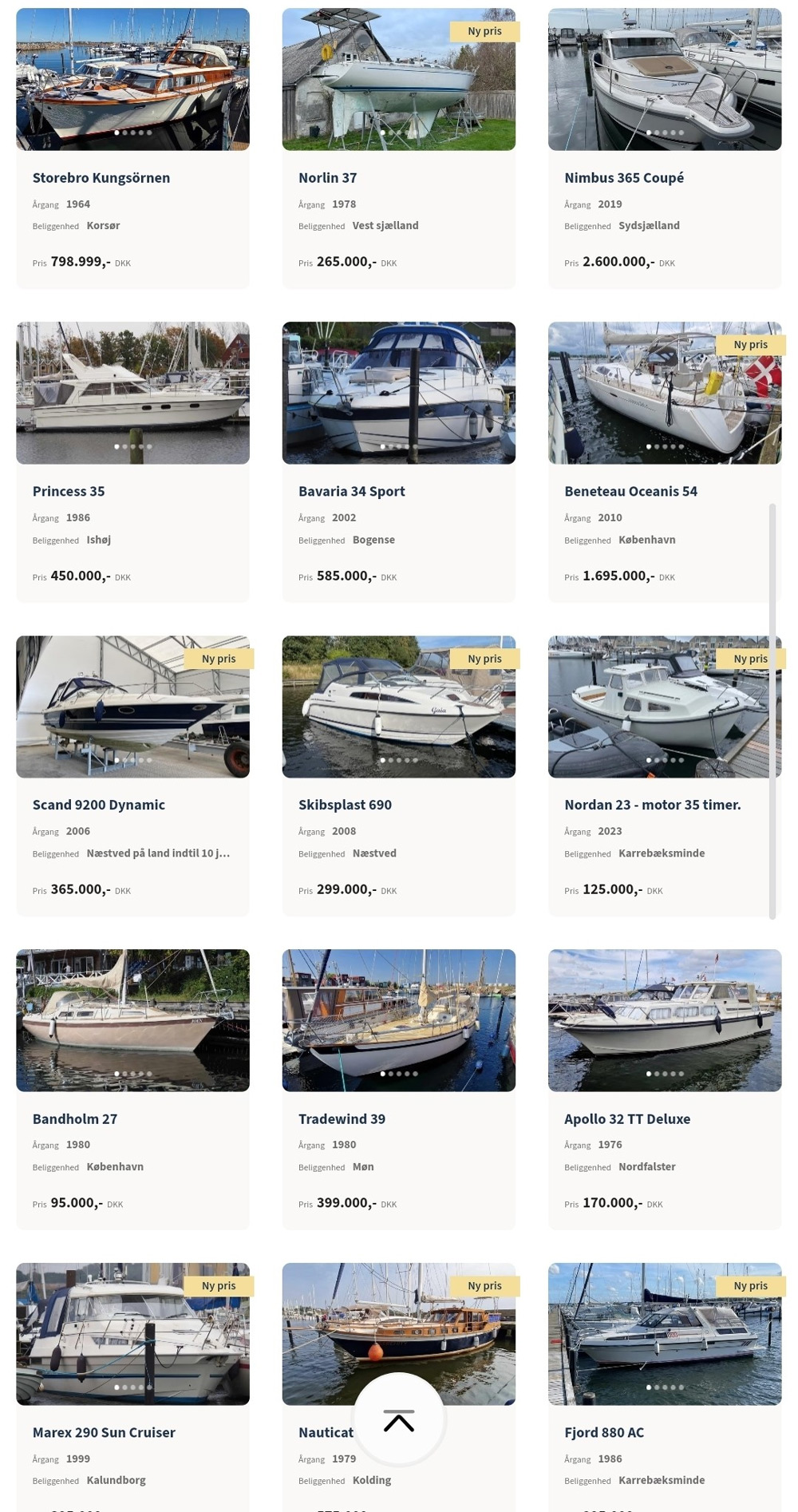The image size is (798, 1512).
Task: Tap the scroll-to-top arrow button
Action: point(399,1420)
